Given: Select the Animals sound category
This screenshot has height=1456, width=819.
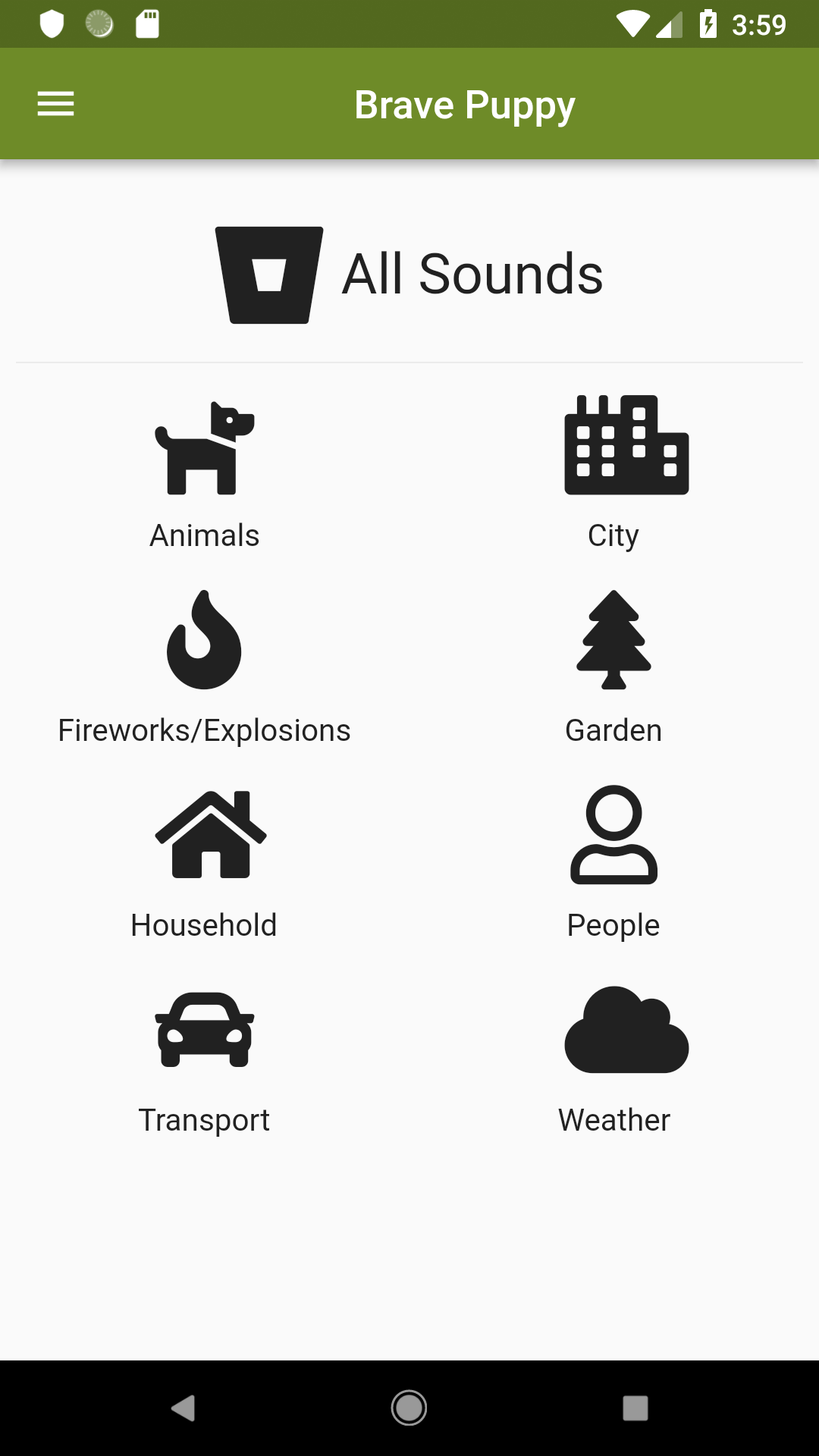Looking at the screenshot, I should [205, 475].
